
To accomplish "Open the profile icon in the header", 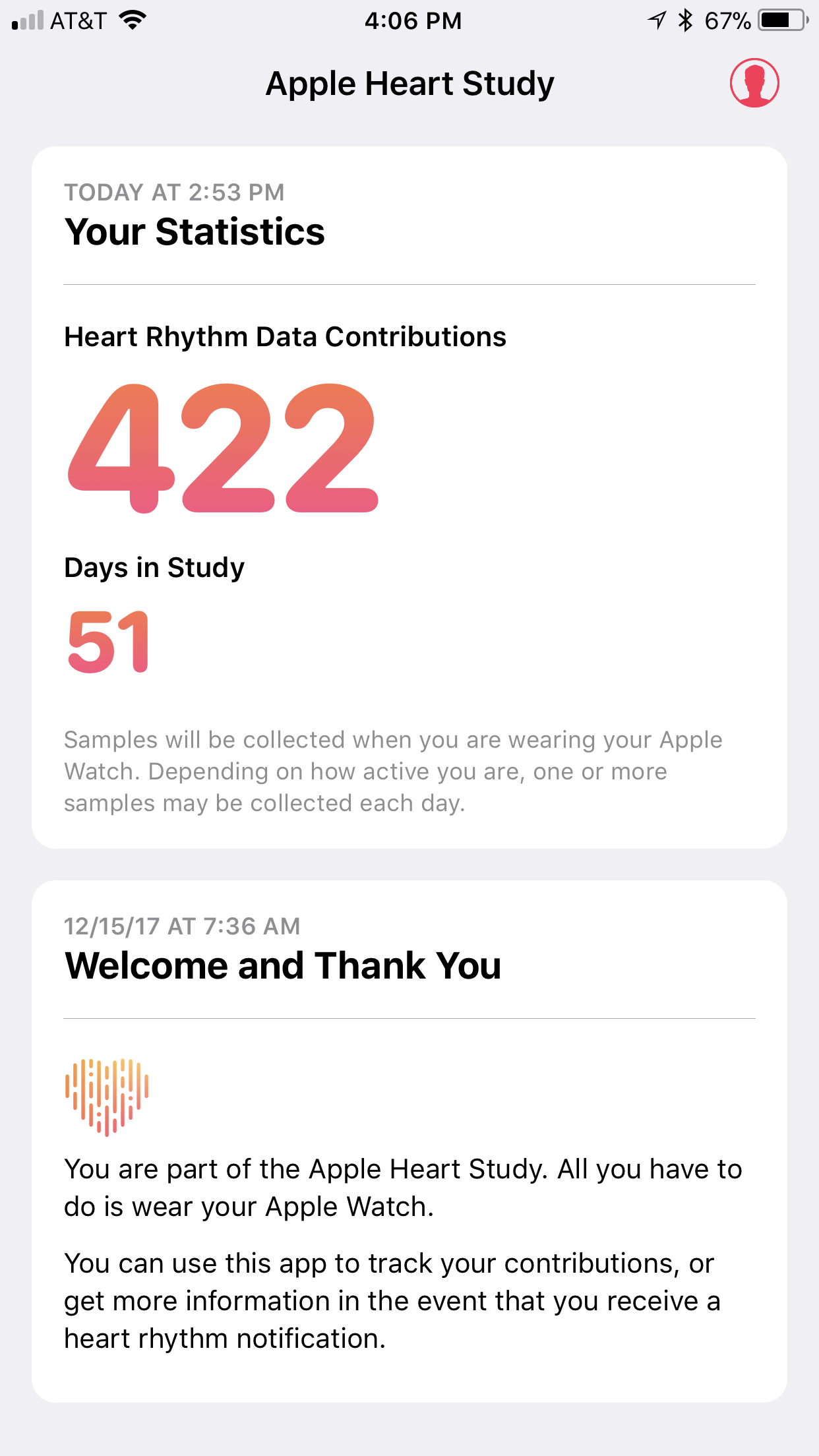I will point(754,83).
